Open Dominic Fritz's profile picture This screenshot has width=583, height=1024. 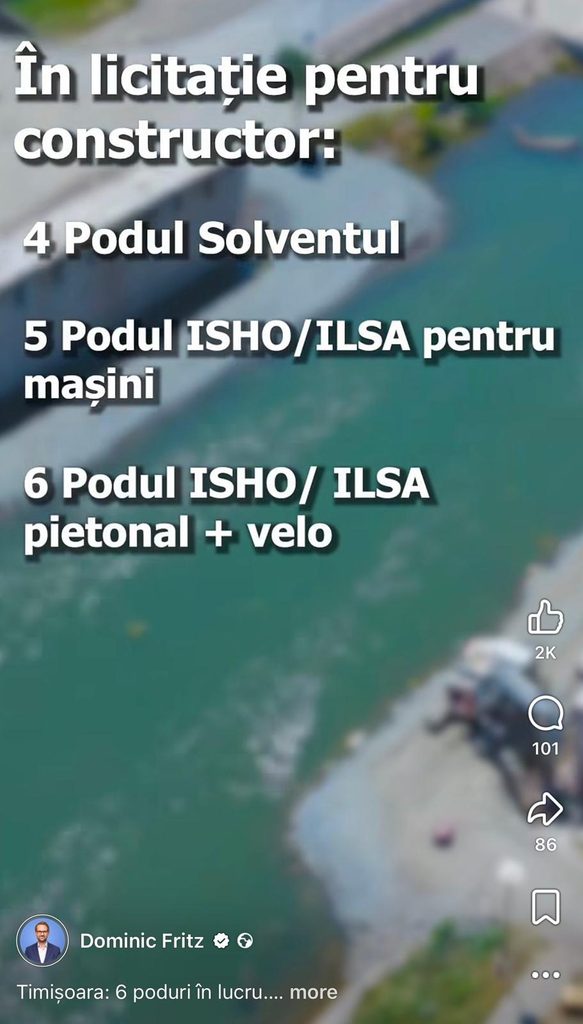click(x=42, y=940)
